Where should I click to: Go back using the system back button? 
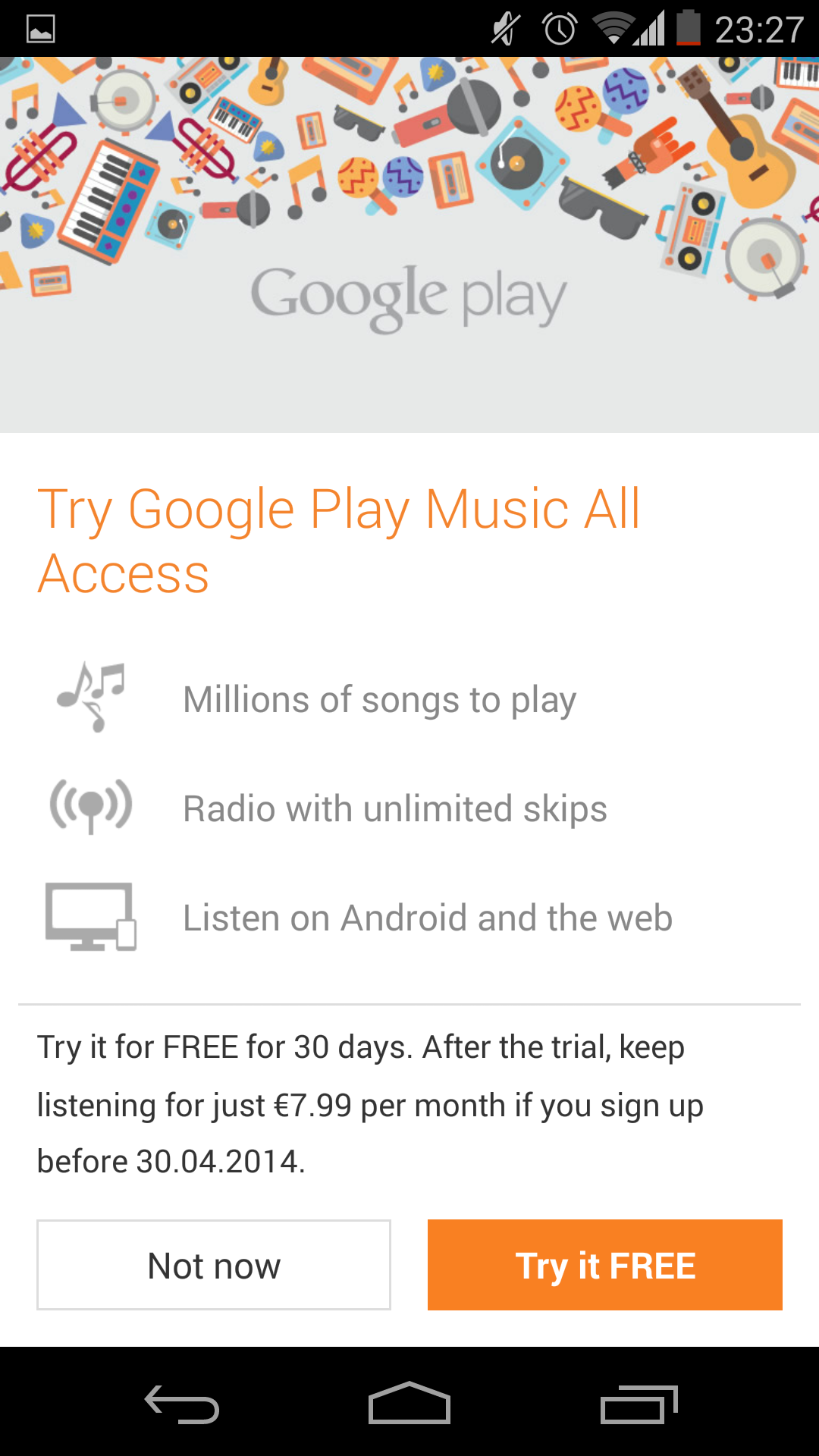(x=182, y=1404)
